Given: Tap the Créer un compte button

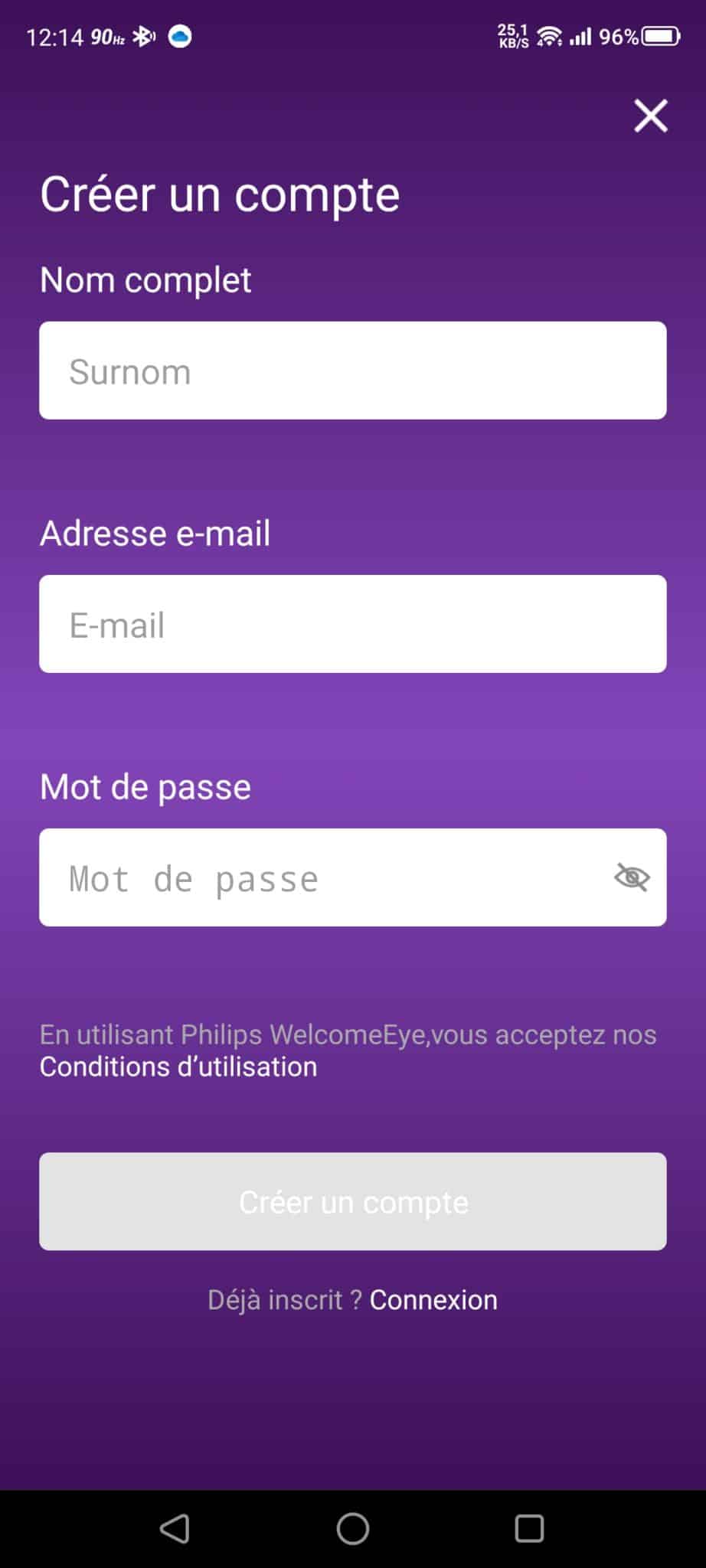Looking at the screenshot, I should click(x=353, y=1201).
